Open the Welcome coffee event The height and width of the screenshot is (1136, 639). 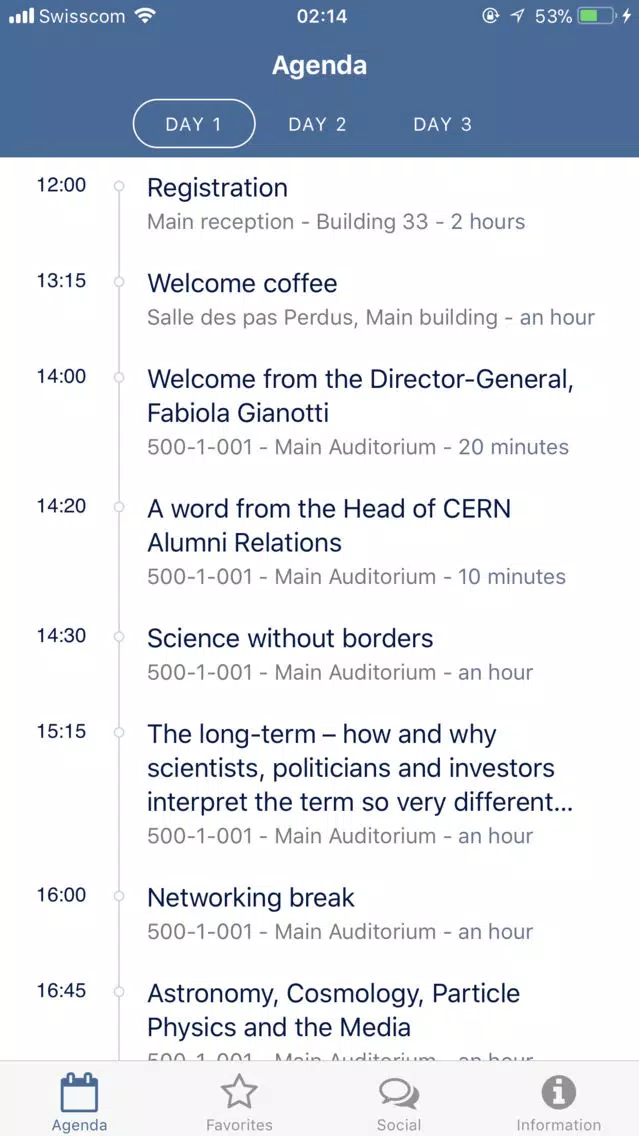tap(320, 301)
